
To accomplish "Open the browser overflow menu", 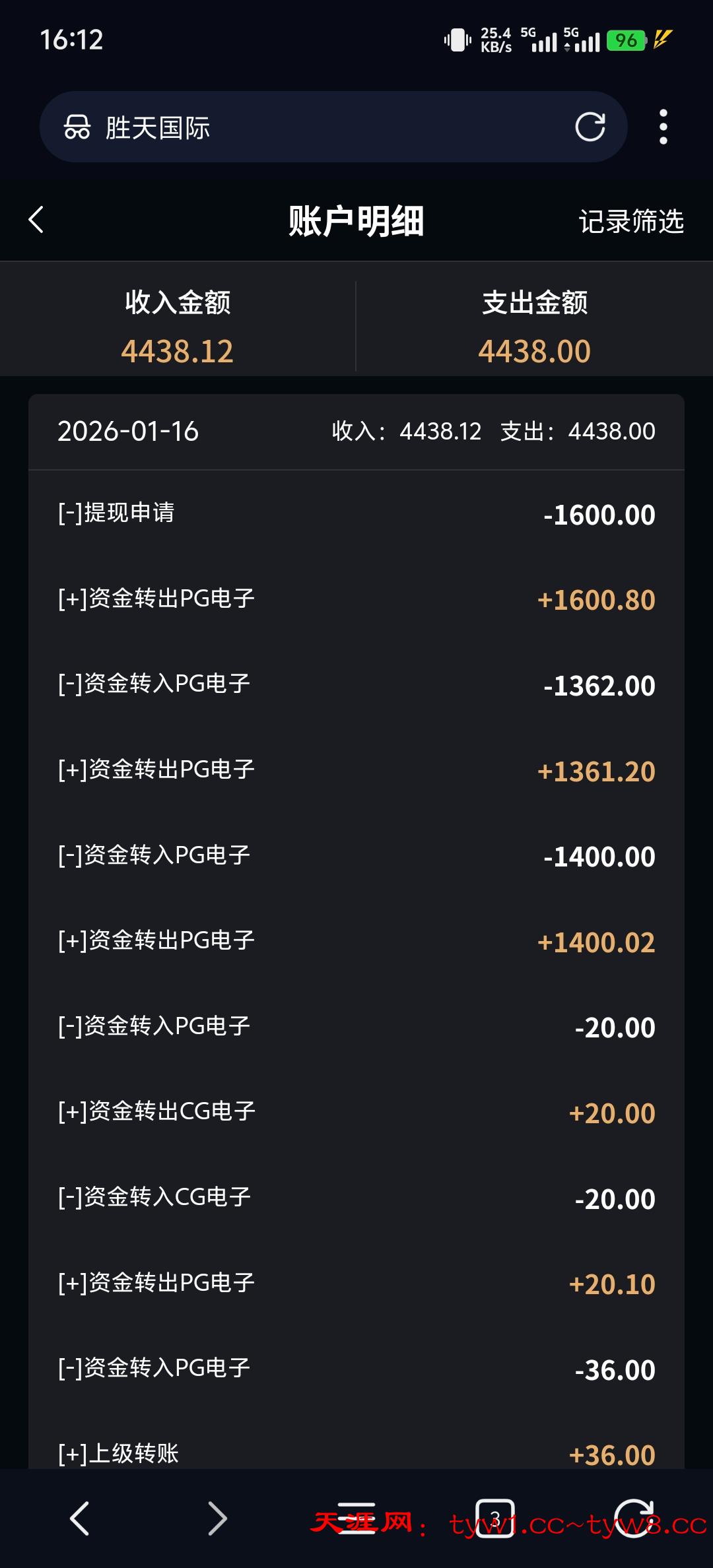I will (x=663, y=127).
